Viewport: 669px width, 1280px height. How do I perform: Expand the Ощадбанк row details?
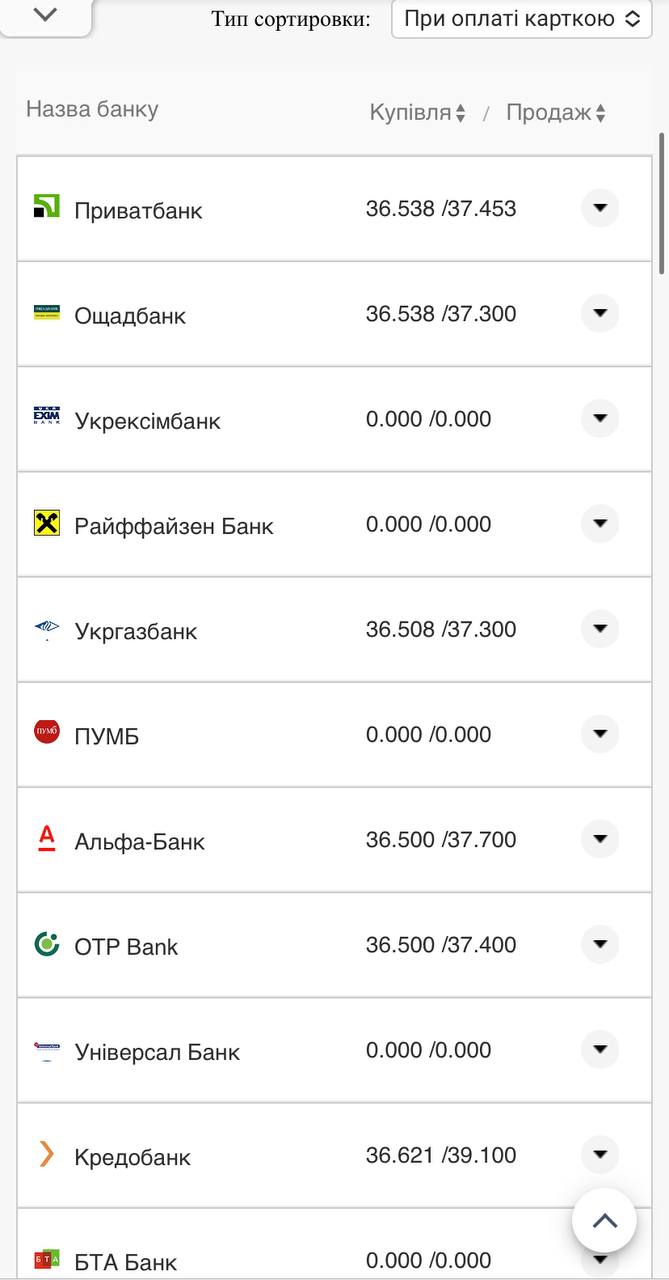(600, 313)
